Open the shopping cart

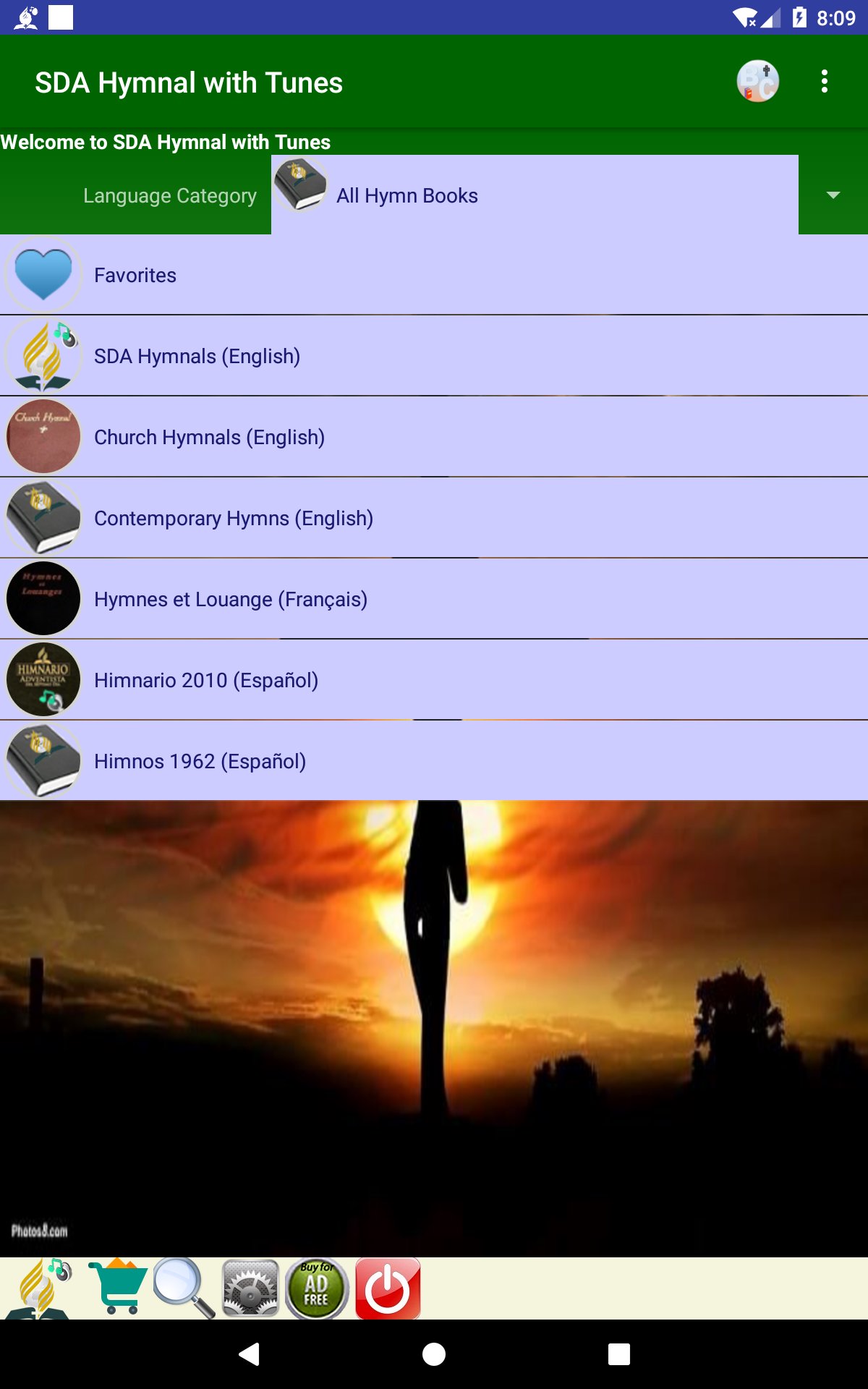[x=118, y=1288]
